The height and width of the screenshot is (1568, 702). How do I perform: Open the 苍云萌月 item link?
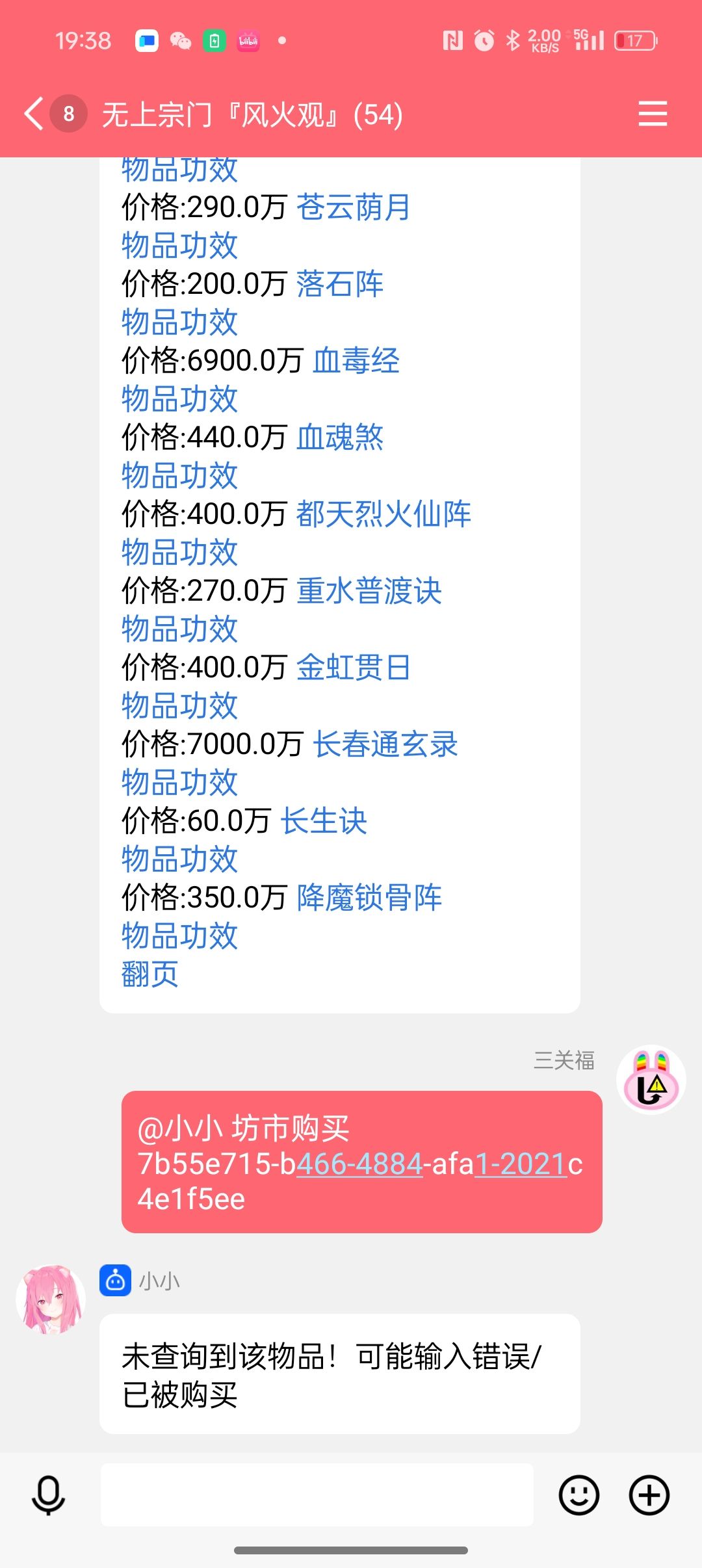pos(353,207)
